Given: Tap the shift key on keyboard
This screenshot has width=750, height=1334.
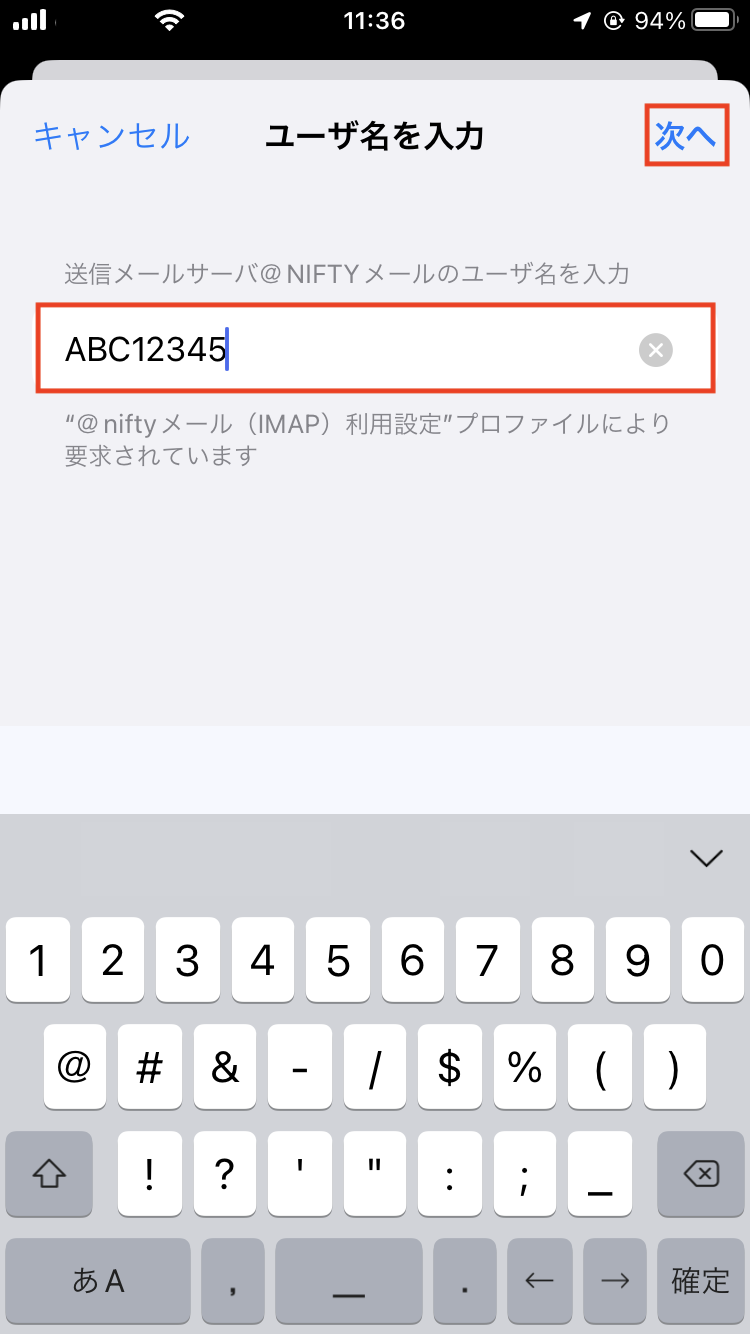Looking at the screenshot, I should pyautogui.click(x=50, y=1173).
